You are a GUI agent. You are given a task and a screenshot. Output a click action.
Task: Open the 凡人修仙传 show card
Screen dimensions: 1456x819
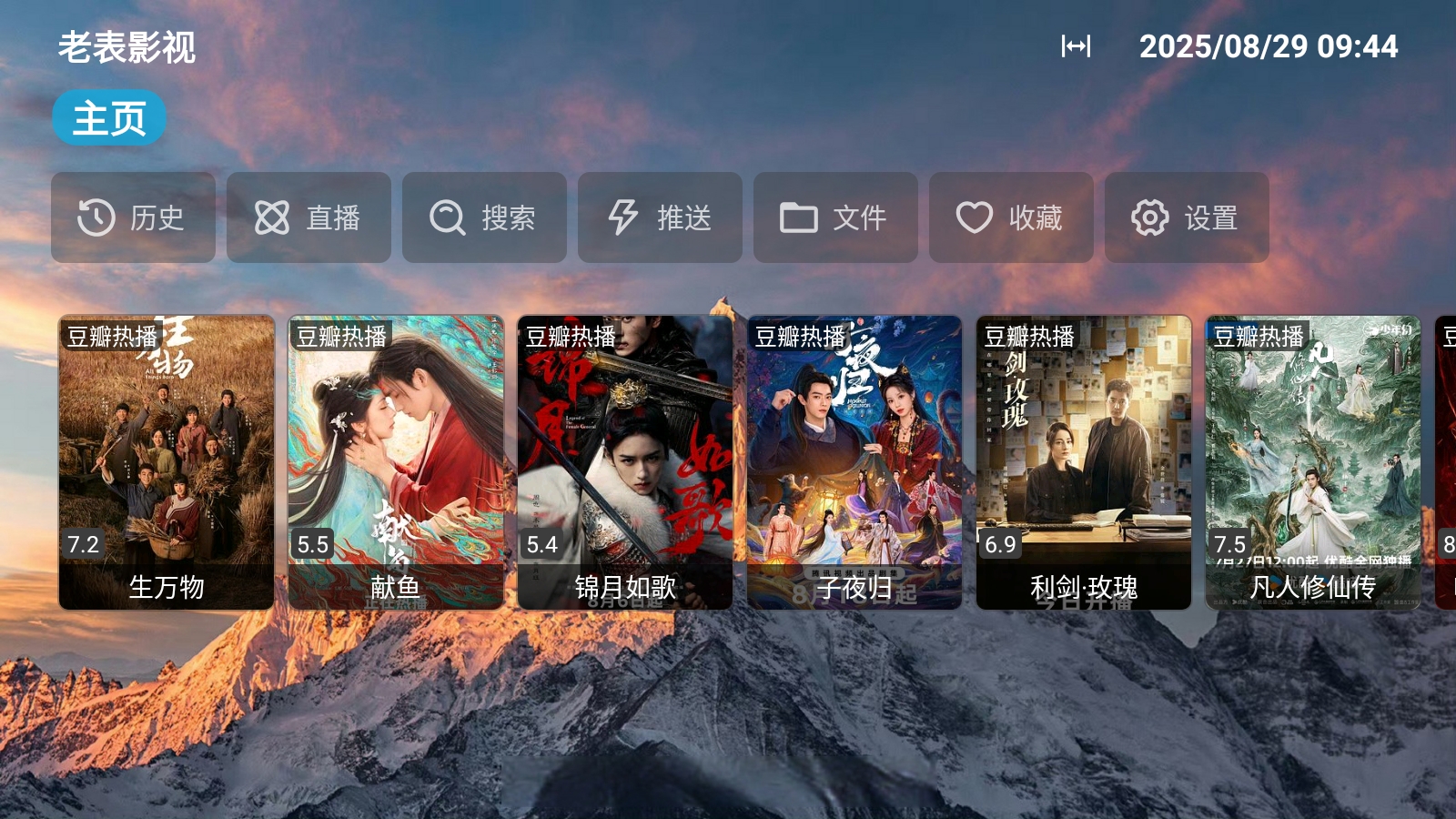point(1313,462)
